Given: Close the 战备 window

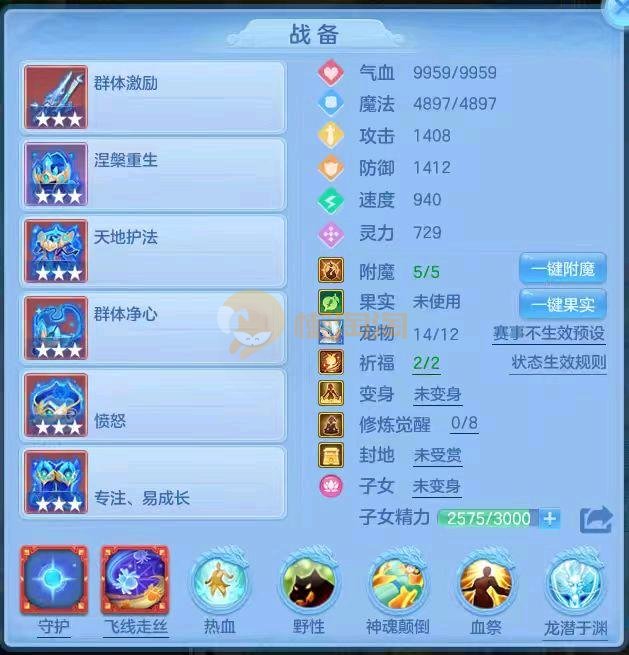Looking at the screenshot, I should [617, 10].
